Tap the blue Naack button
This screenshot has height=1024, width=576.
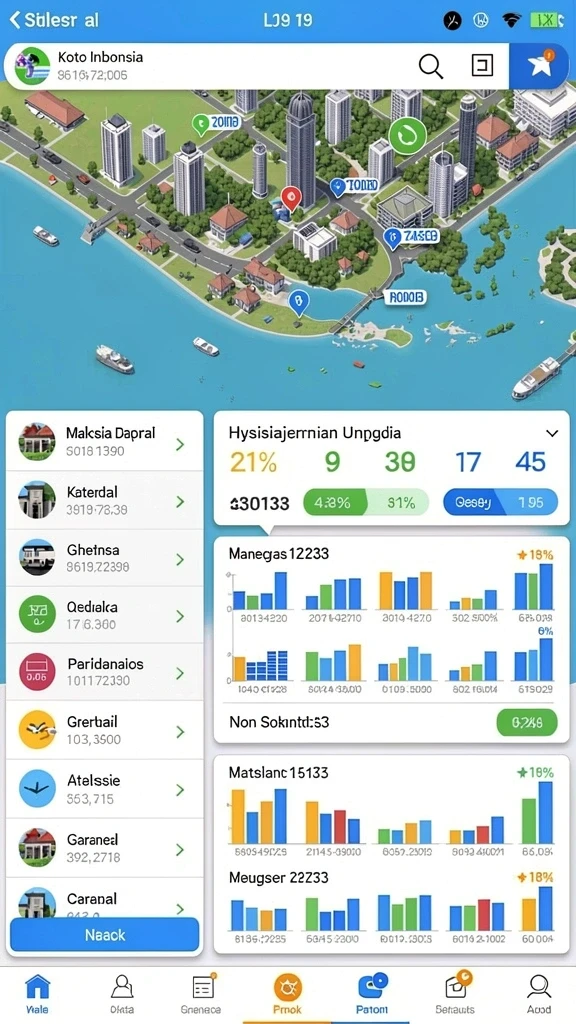[x=104, y=935]
